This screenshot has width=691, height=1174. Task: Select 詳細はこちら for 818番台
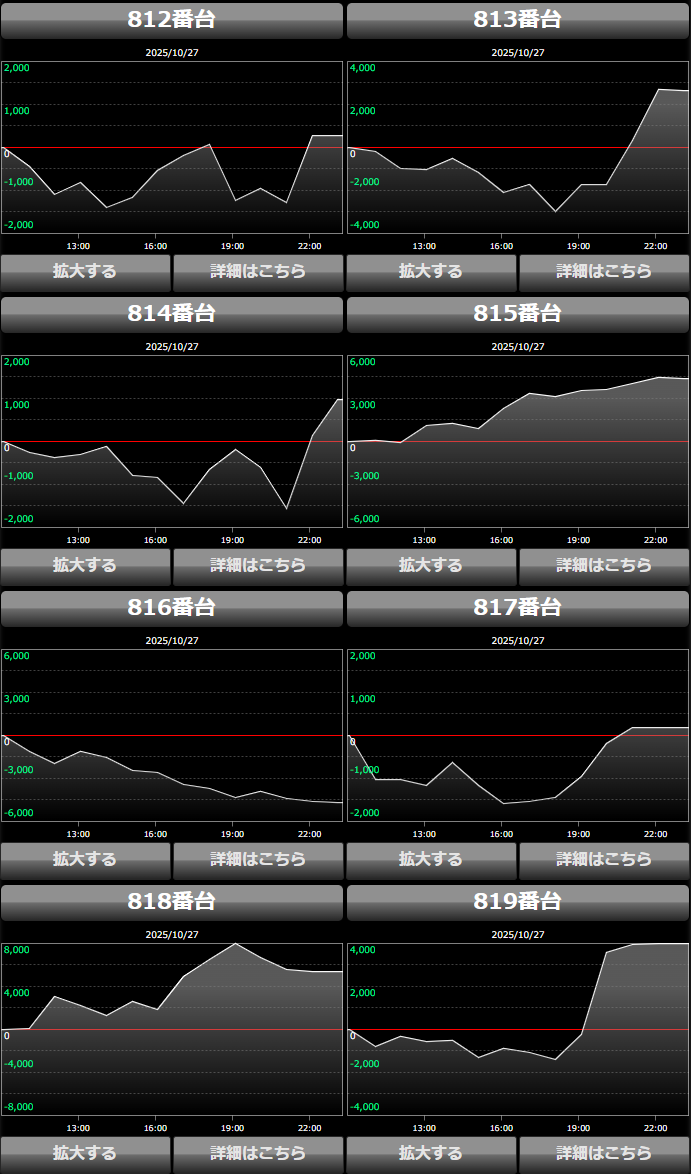tap(258, 1154)
